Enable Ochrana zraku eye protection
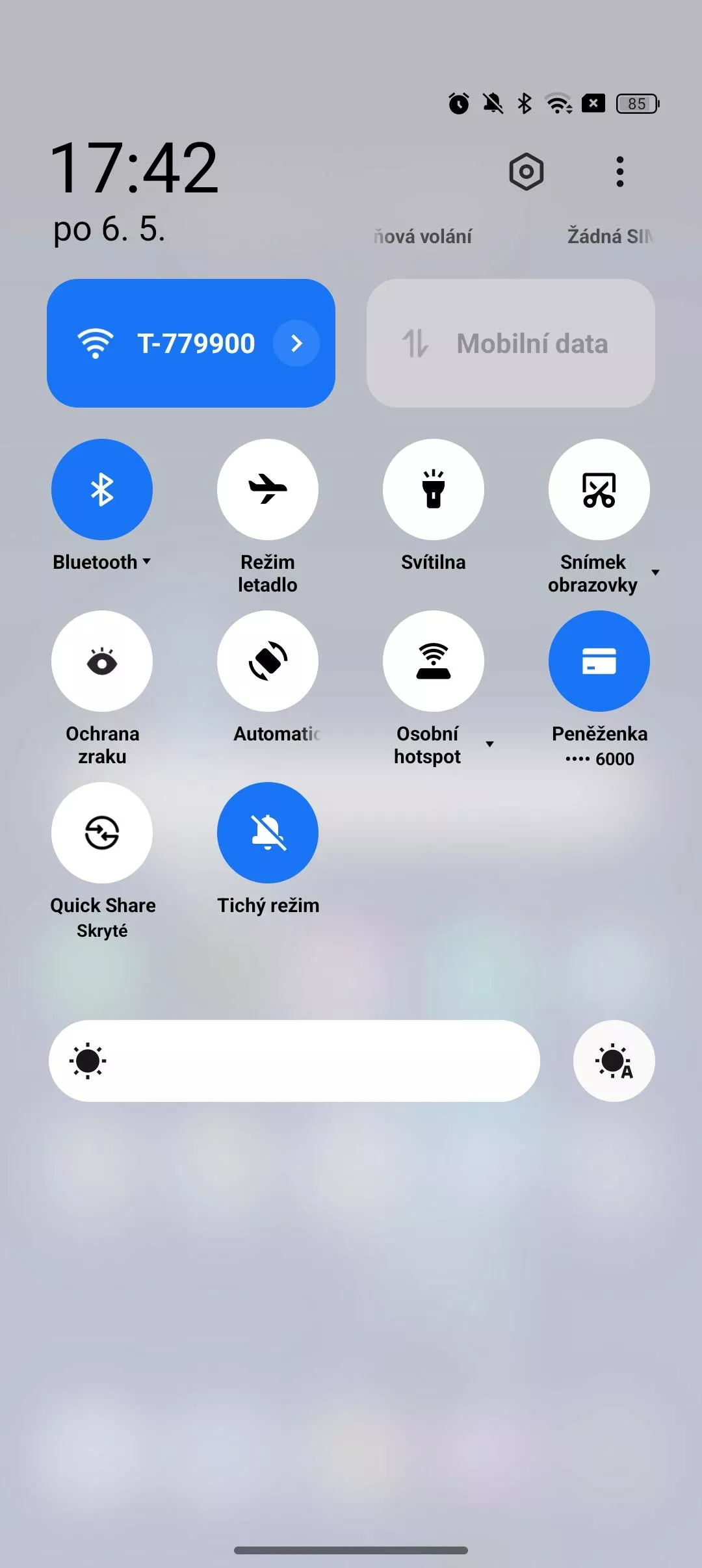The height and width of the screenshot is (1568, 702). [102, 661]
